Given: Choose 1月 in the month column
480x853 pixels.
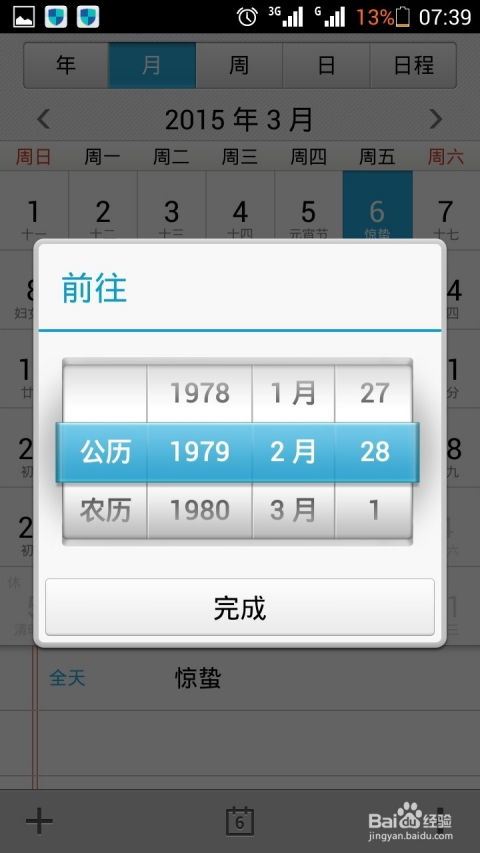Looking at the screenshot, I should (293, 393).
